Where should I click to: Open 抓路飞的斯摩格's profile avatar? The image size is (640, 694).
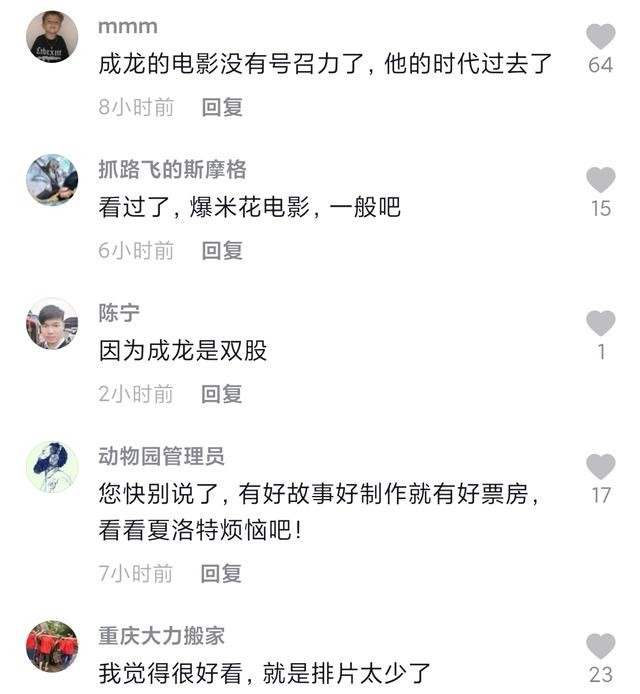tap(52, 180)
